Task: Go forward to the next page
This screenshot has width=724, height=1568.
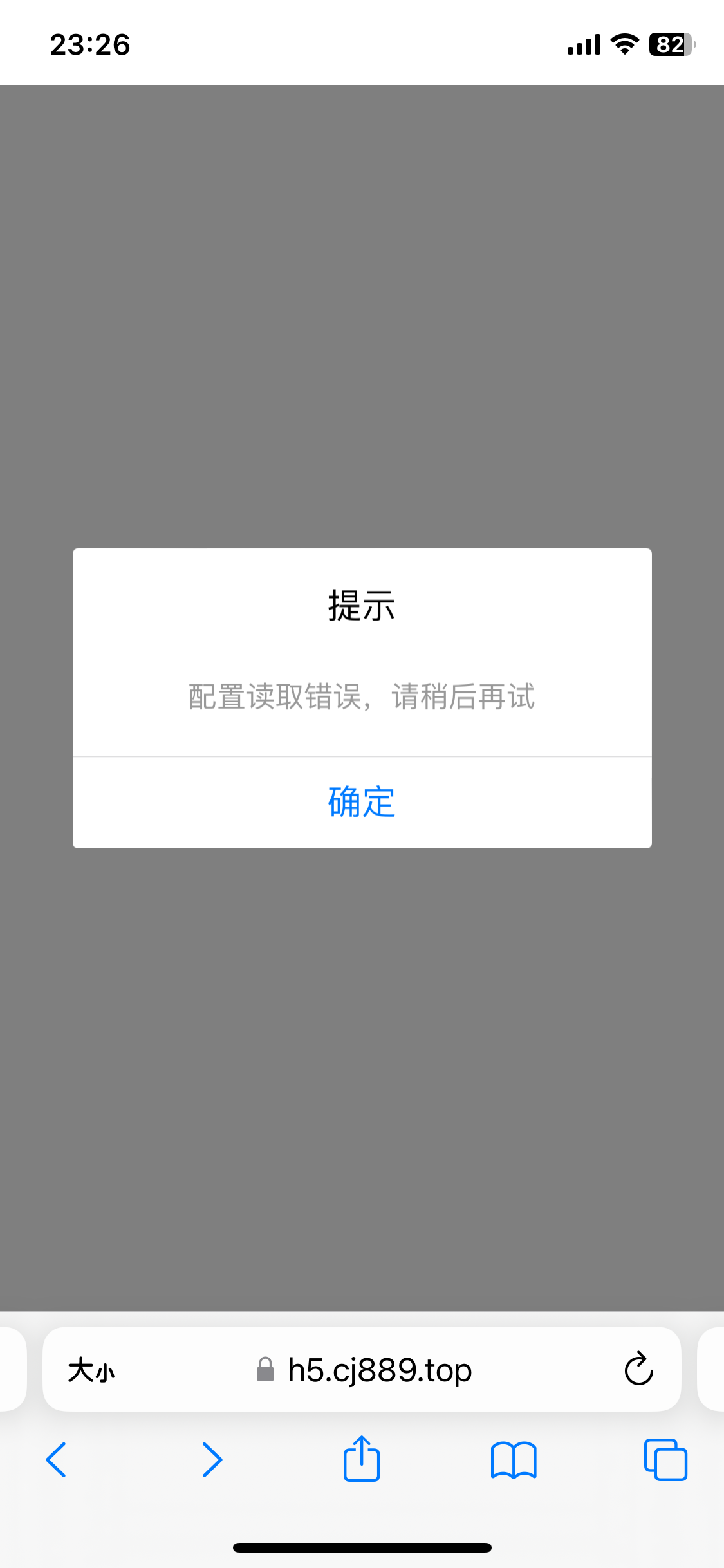Action: pyautogui.click(x=212, y=1460)
